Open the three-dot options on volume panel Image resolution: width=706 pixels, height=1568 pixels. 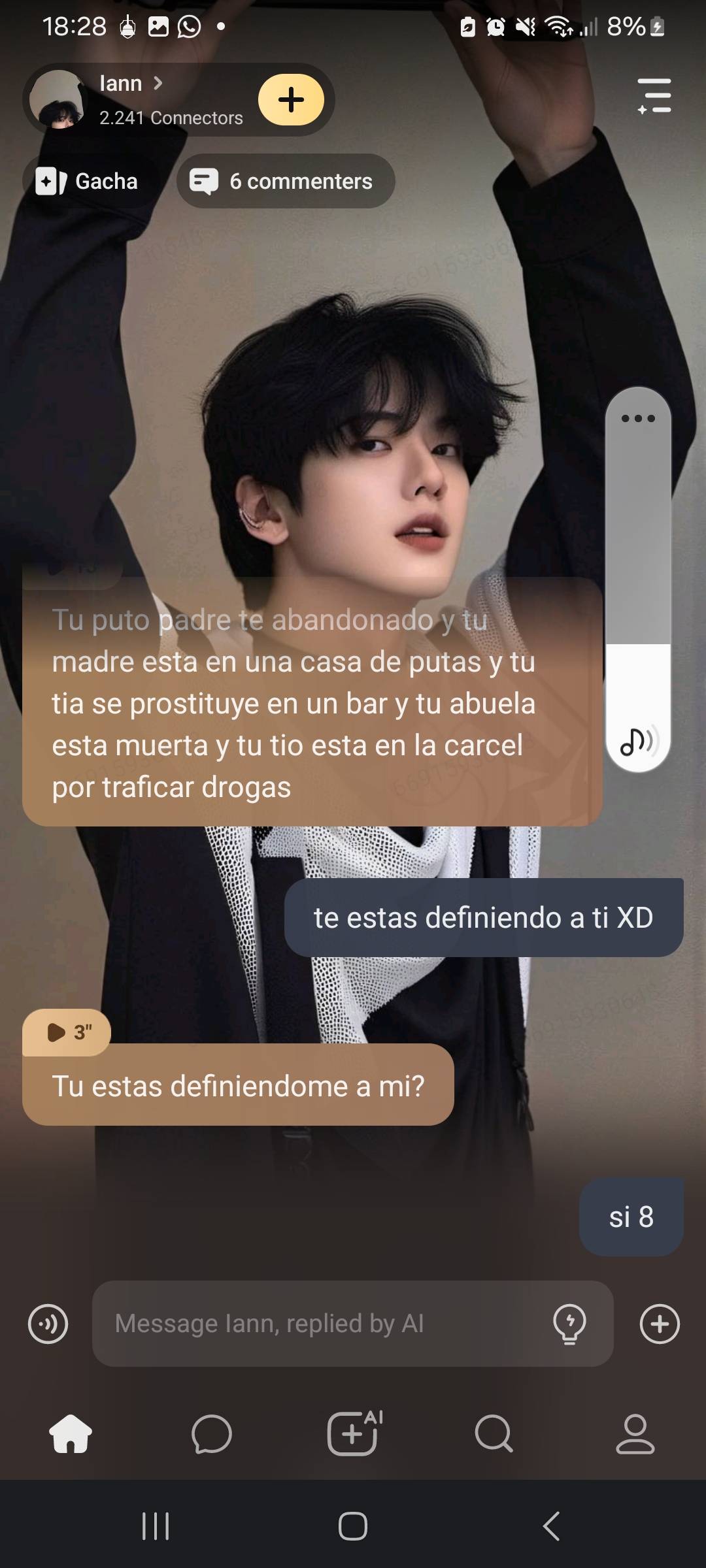coord(638,418)
